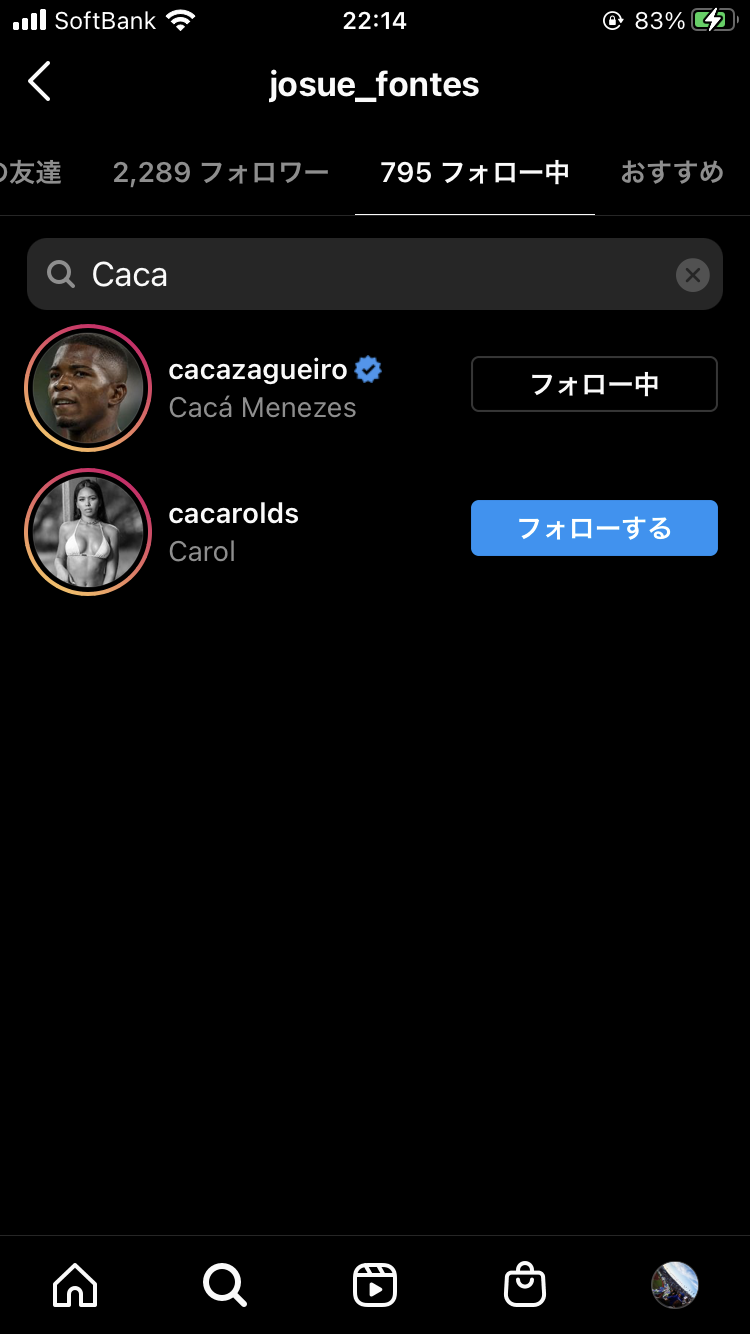Go back with the top-left arrow
The width and height of the screenshot is (750, 1334).
coord(40,82)
